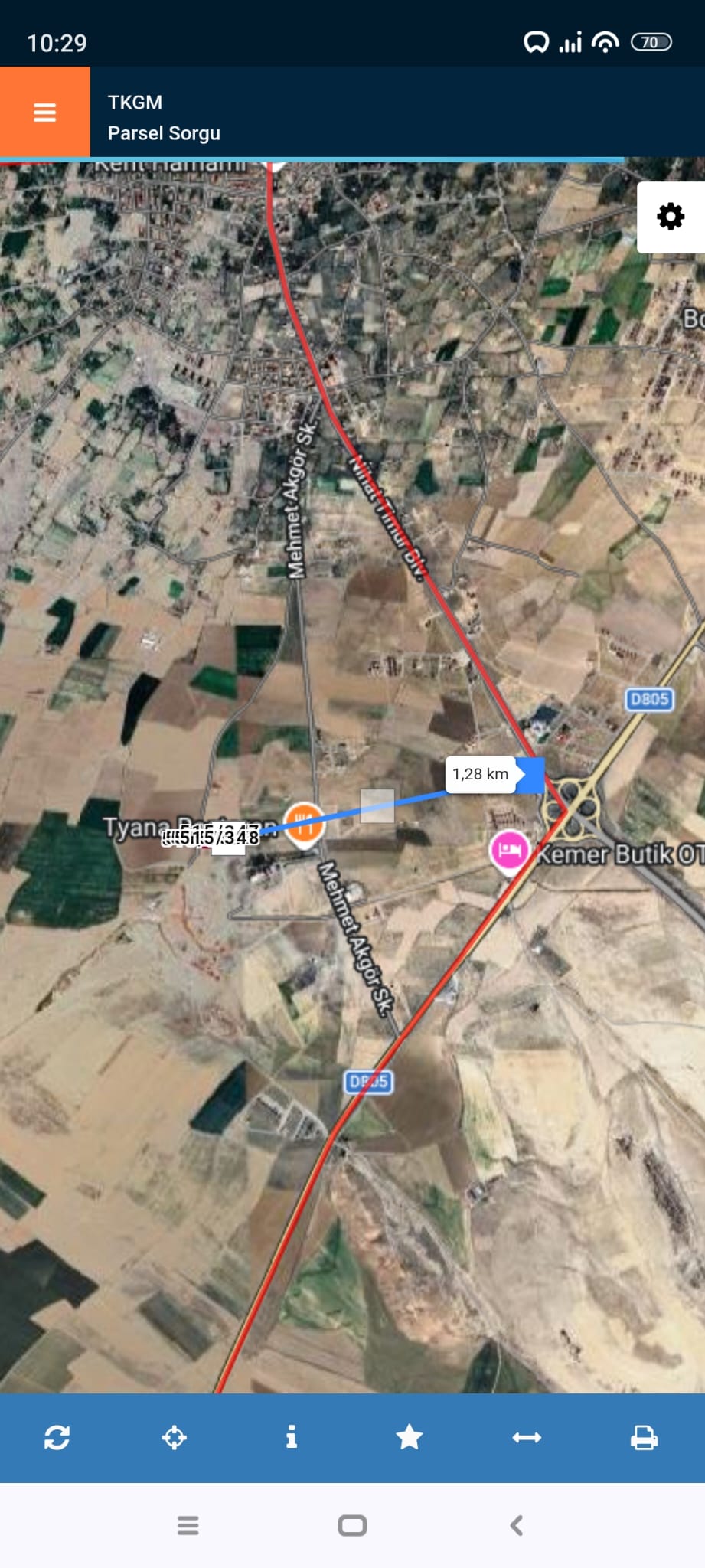
Task: Tap the orange restaurant marker on the map
Action: (x=304, y=823)
